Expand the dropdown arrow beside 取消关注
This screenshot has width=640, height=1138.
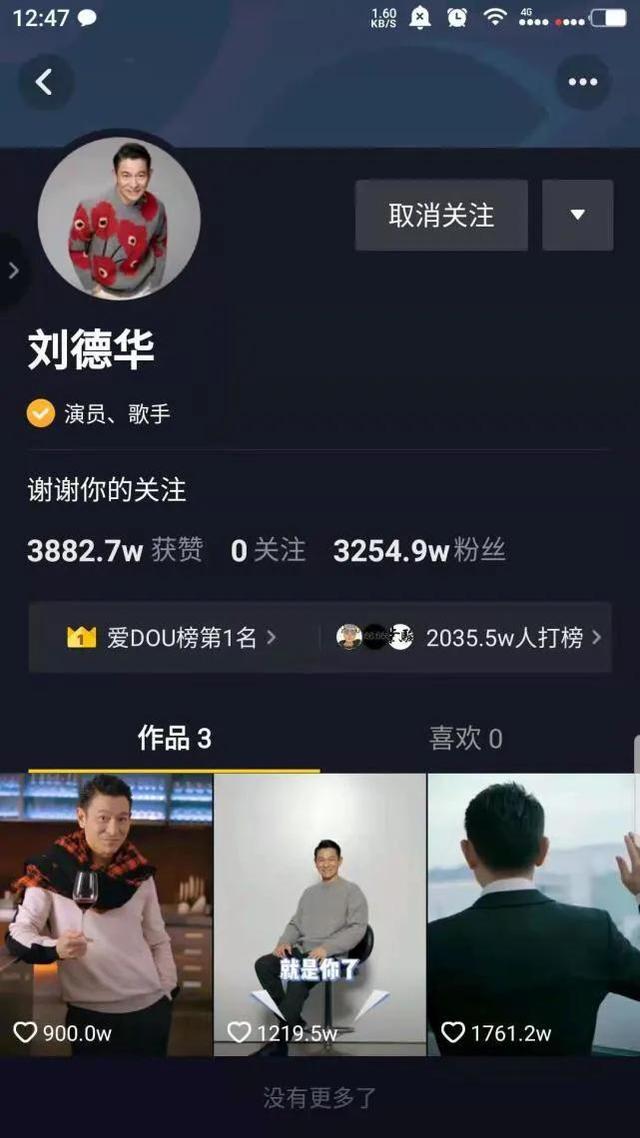coord(577,215)
